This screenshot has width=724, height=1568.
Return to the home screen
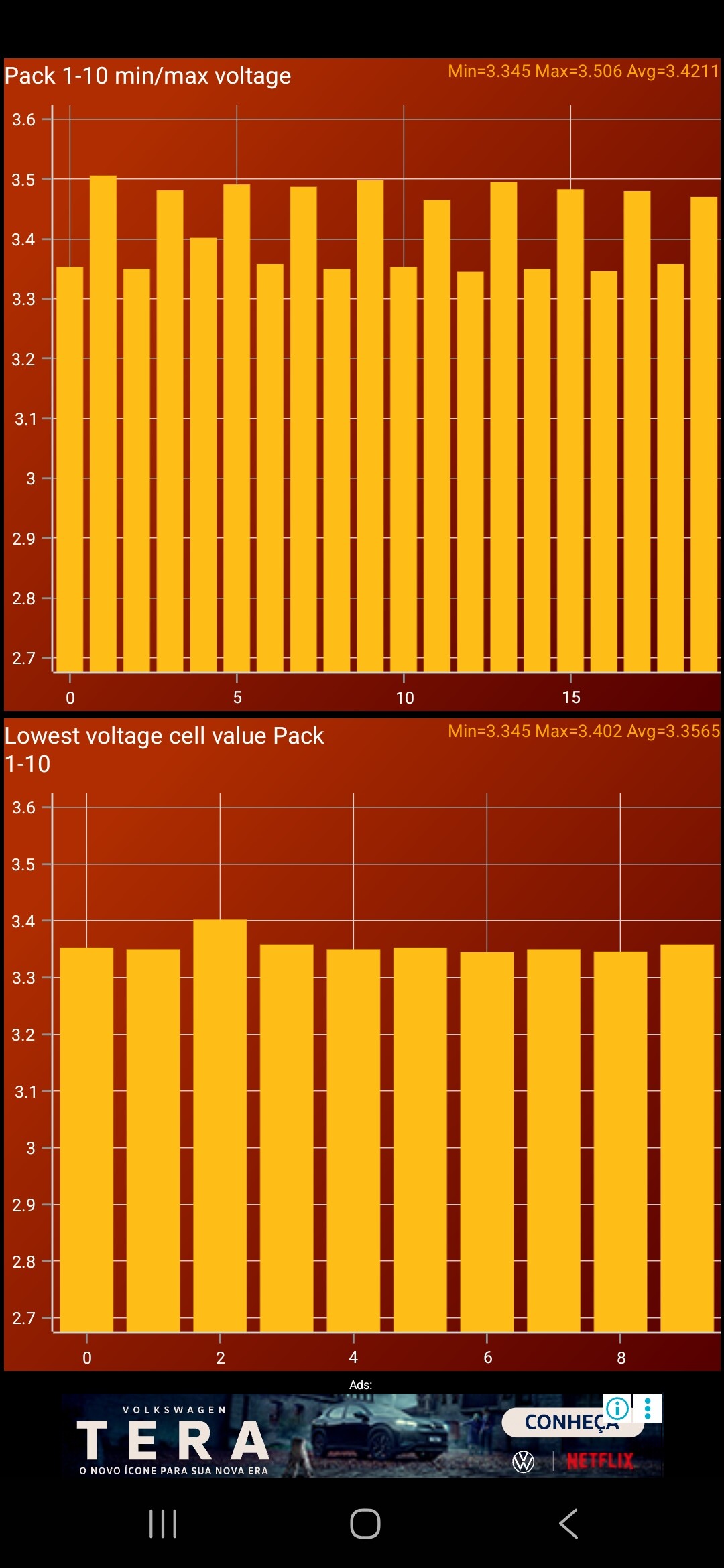click(365, 1524)
